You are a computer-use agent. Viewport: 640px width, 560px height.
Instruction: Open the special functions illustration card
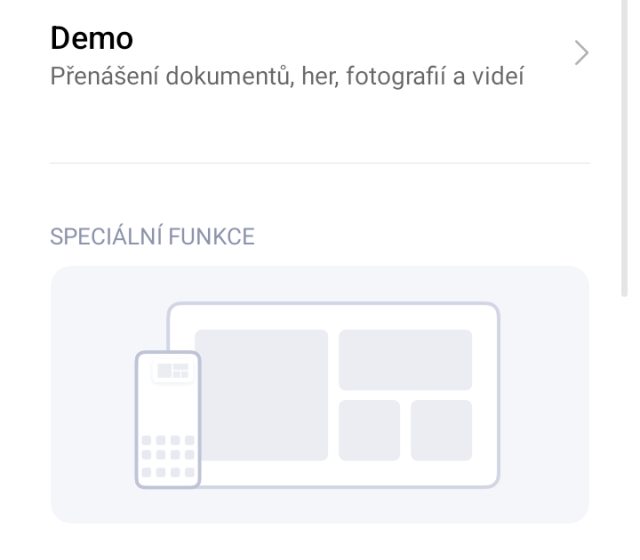319,394
